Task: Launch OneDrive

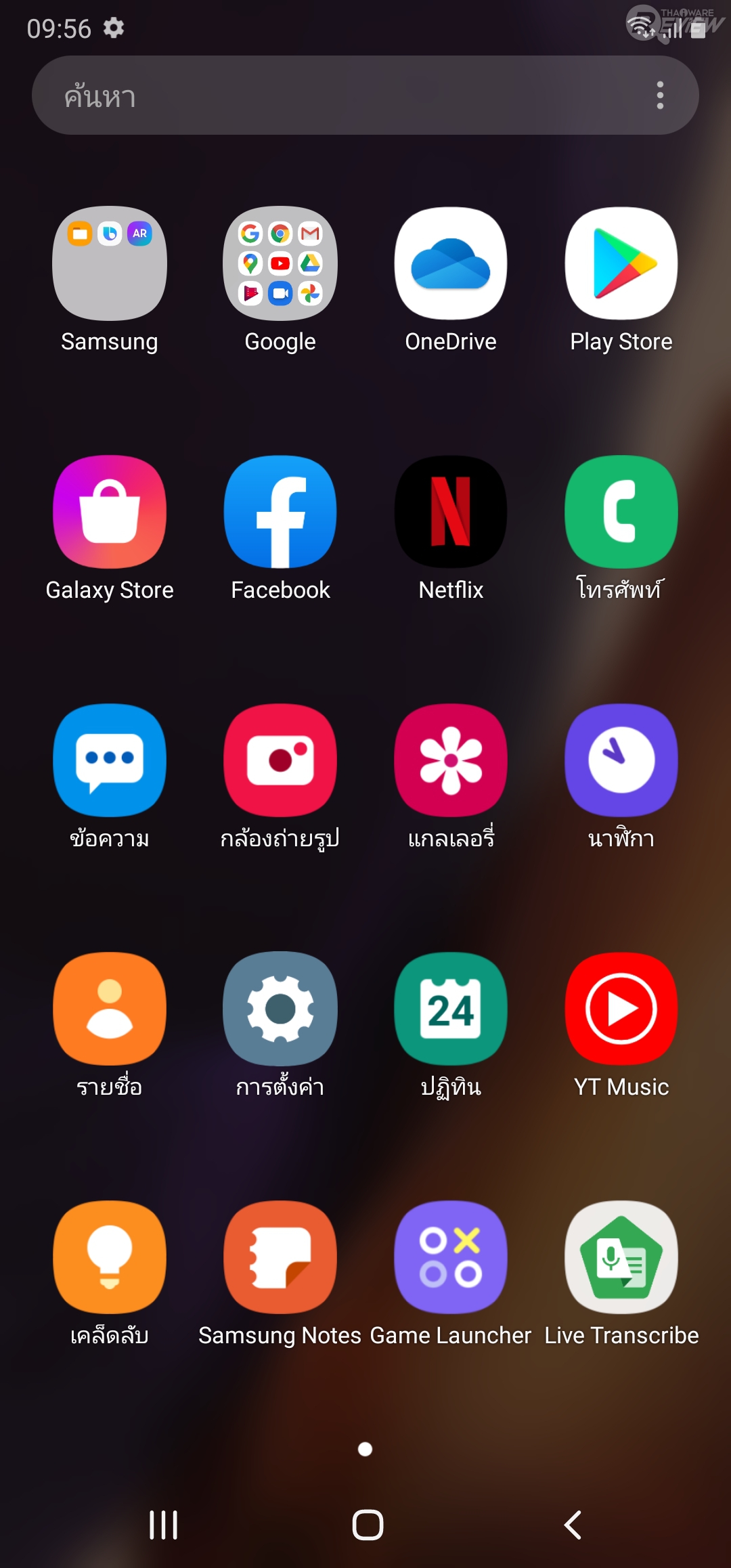Action: [451, 263]
